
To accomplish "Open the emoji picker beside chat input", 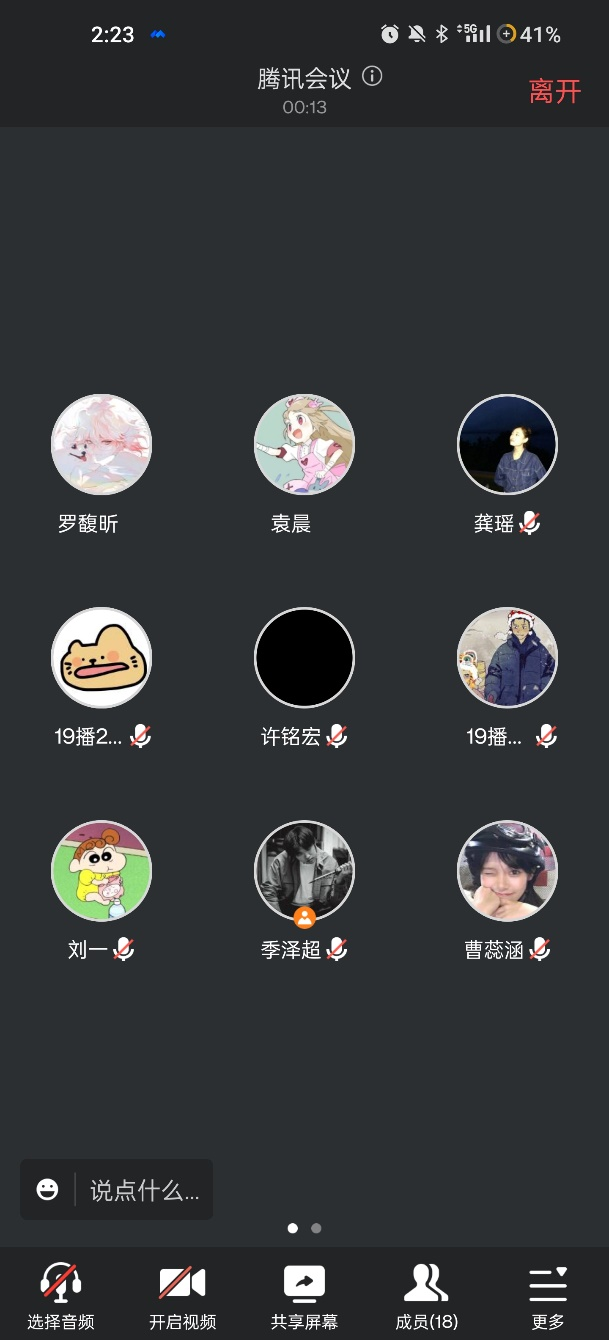I will pyautogui.click(x=47, y=1190).
